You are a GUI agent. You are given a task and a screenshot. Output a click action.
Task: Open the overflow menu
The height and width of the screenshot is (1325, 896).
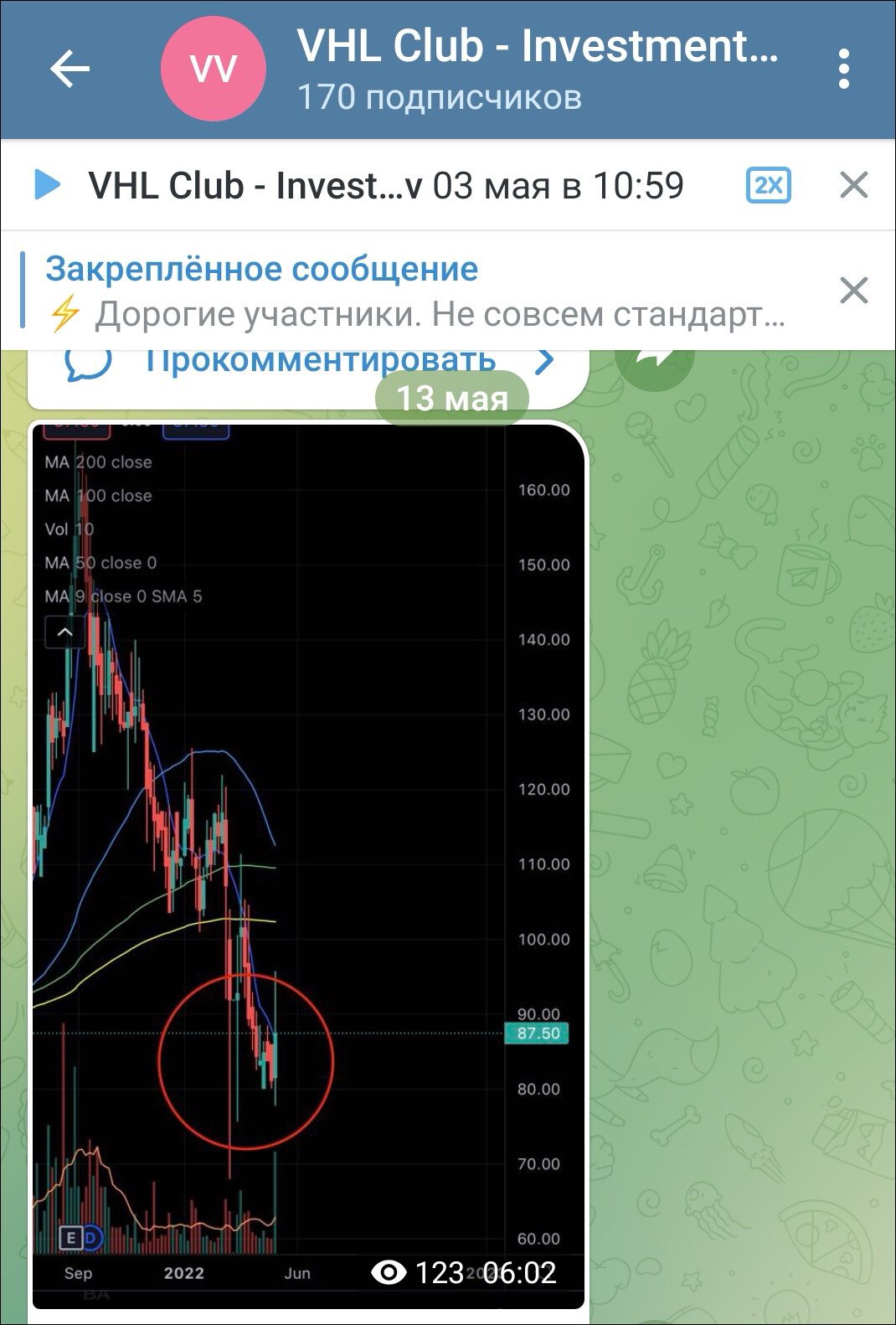843,69
